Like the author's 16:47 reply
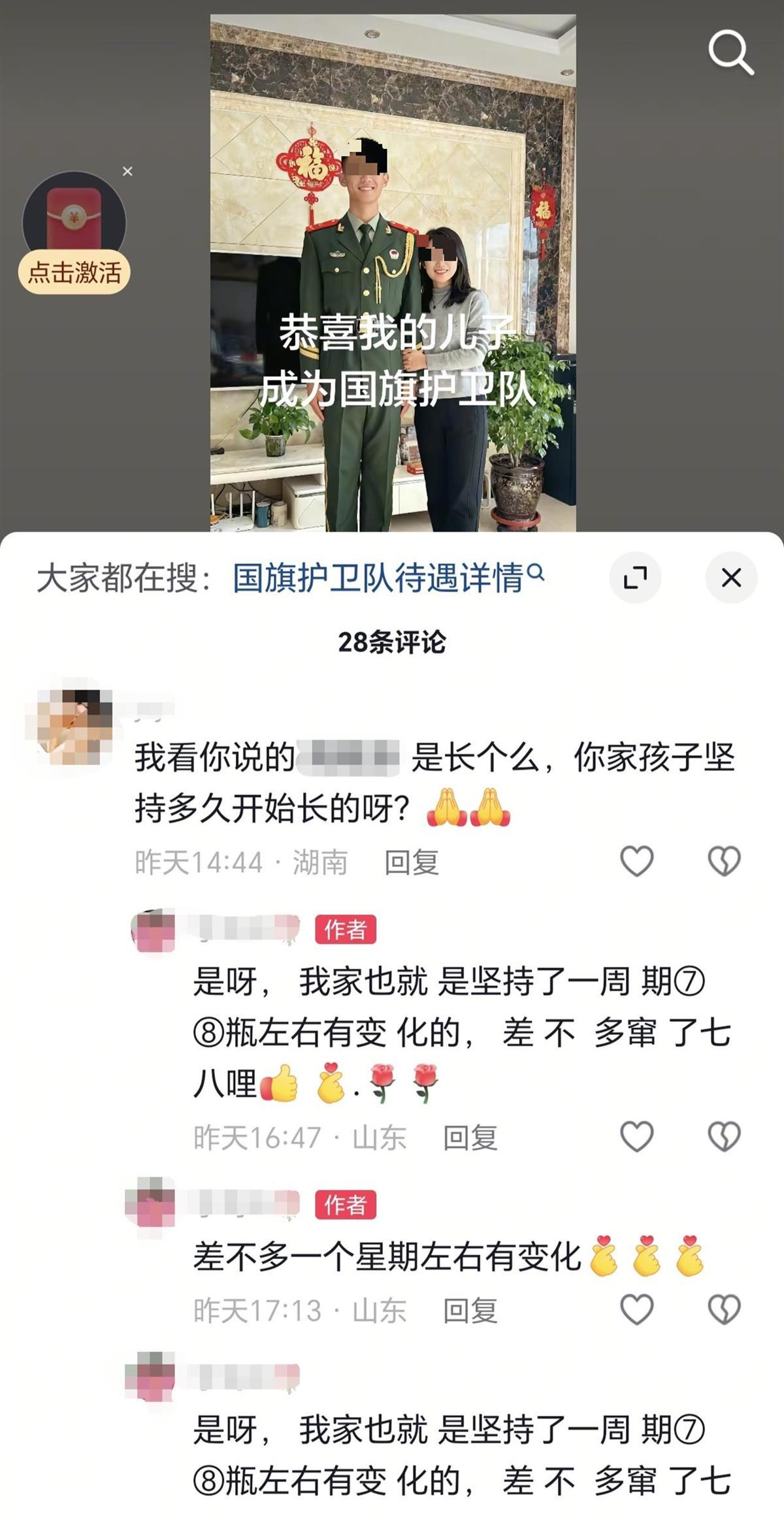The width and height of the screenshot is (784, 1523). (x=635, y=1136)
